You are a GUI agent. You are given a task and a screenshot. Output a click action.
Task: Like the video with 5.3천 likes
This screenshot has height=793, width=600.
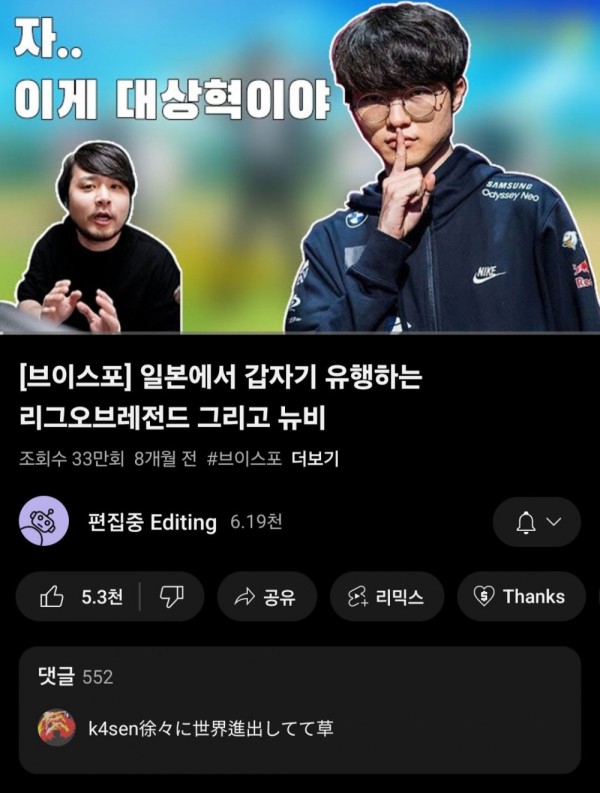tap(80, 597)
